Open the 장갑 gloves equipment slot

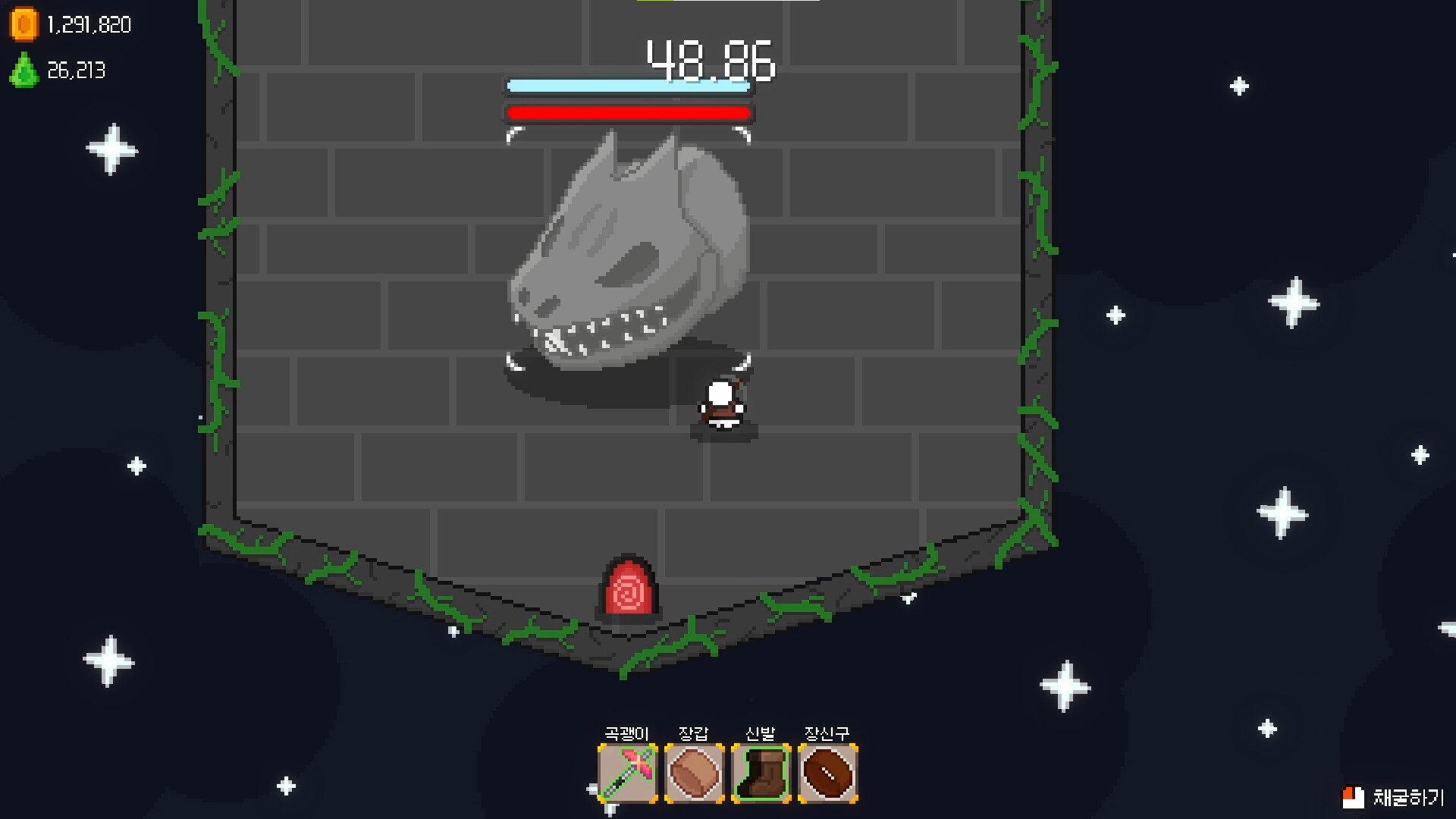tap(694, 773)
